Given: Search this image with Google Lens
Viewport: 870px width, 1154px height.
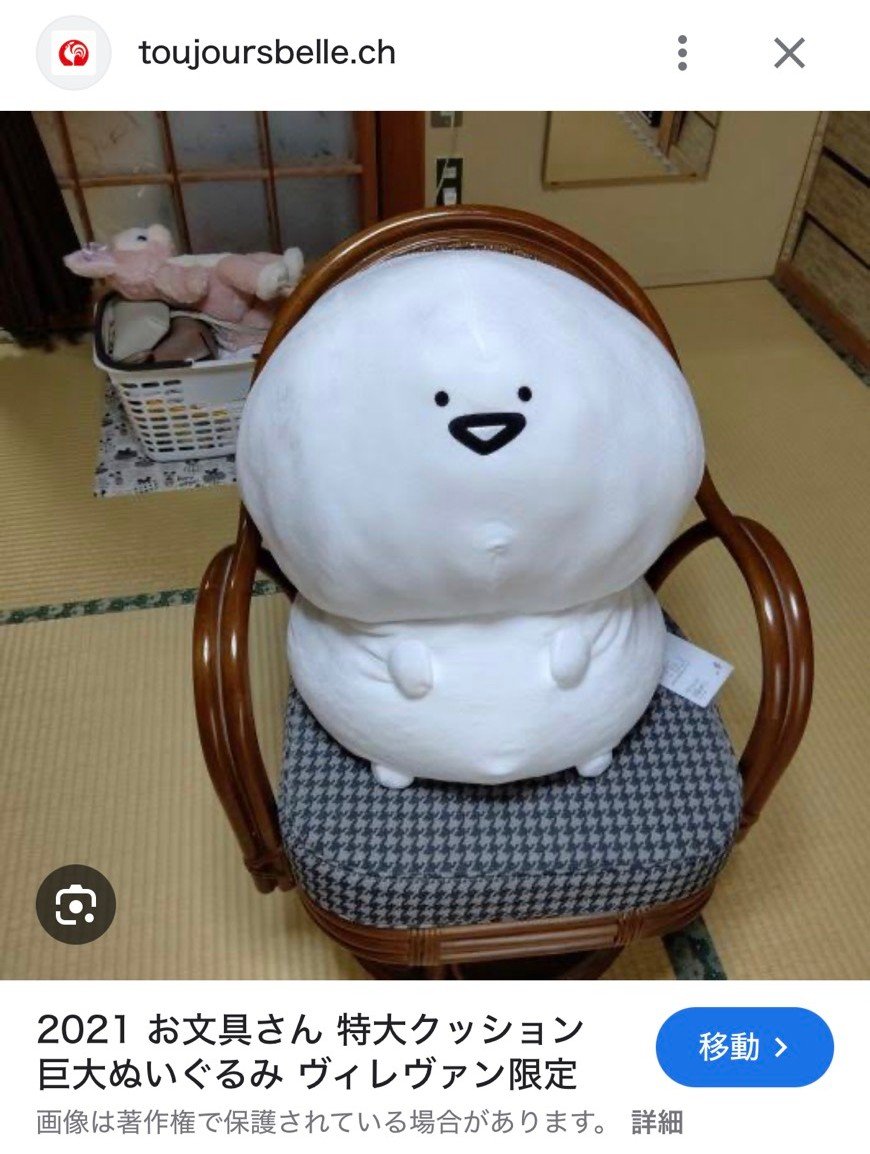Looking at the screenshot, I should pyautogui.click(x=76, y=905).
